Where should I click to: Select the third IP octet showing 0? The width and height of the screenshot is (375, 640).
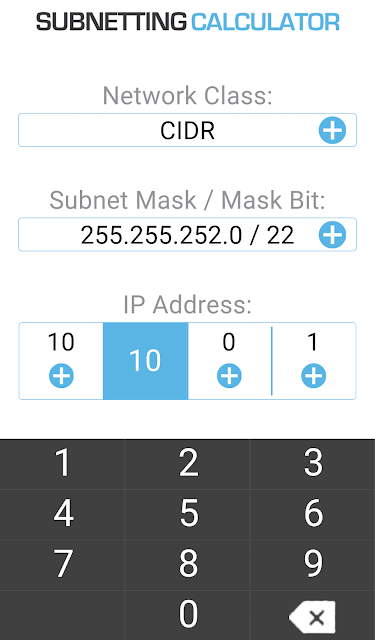pos(229,361)
